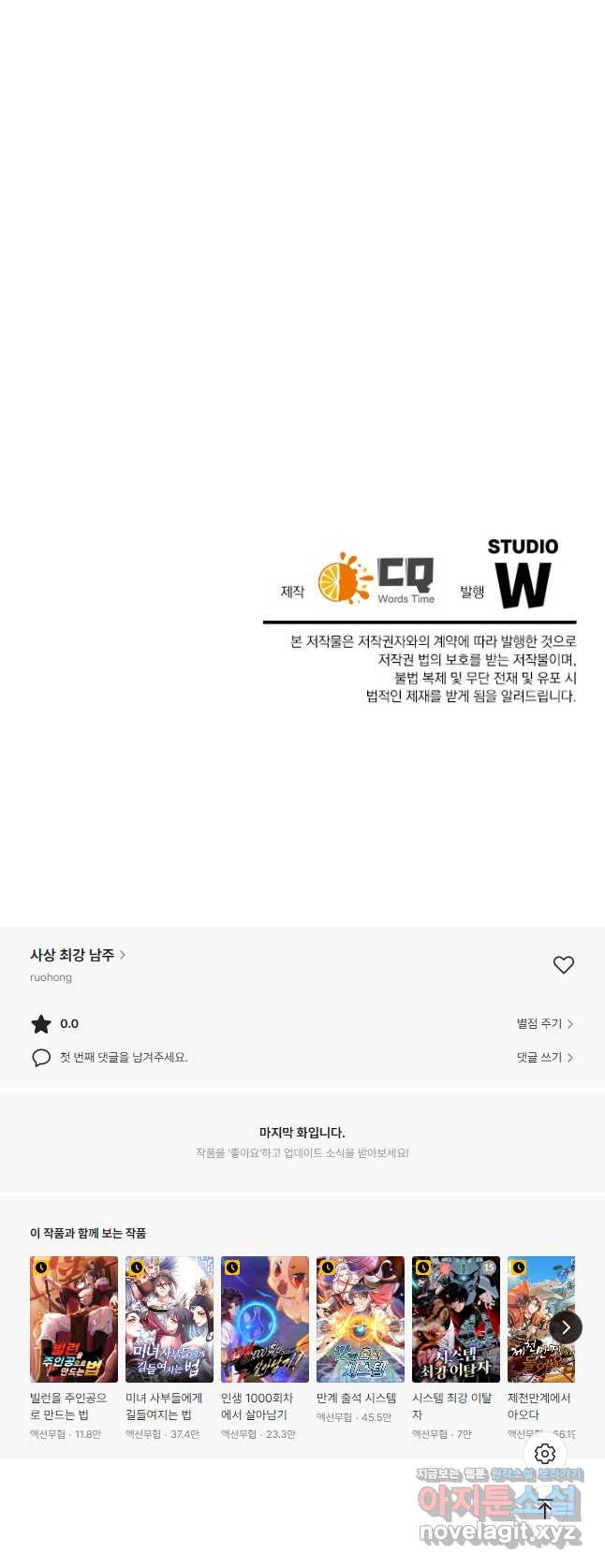The width and height of the screenshot is (605, 1568).
Task: Open 만계 출석 시스템 comic
Action: [x=361, y=1319]
